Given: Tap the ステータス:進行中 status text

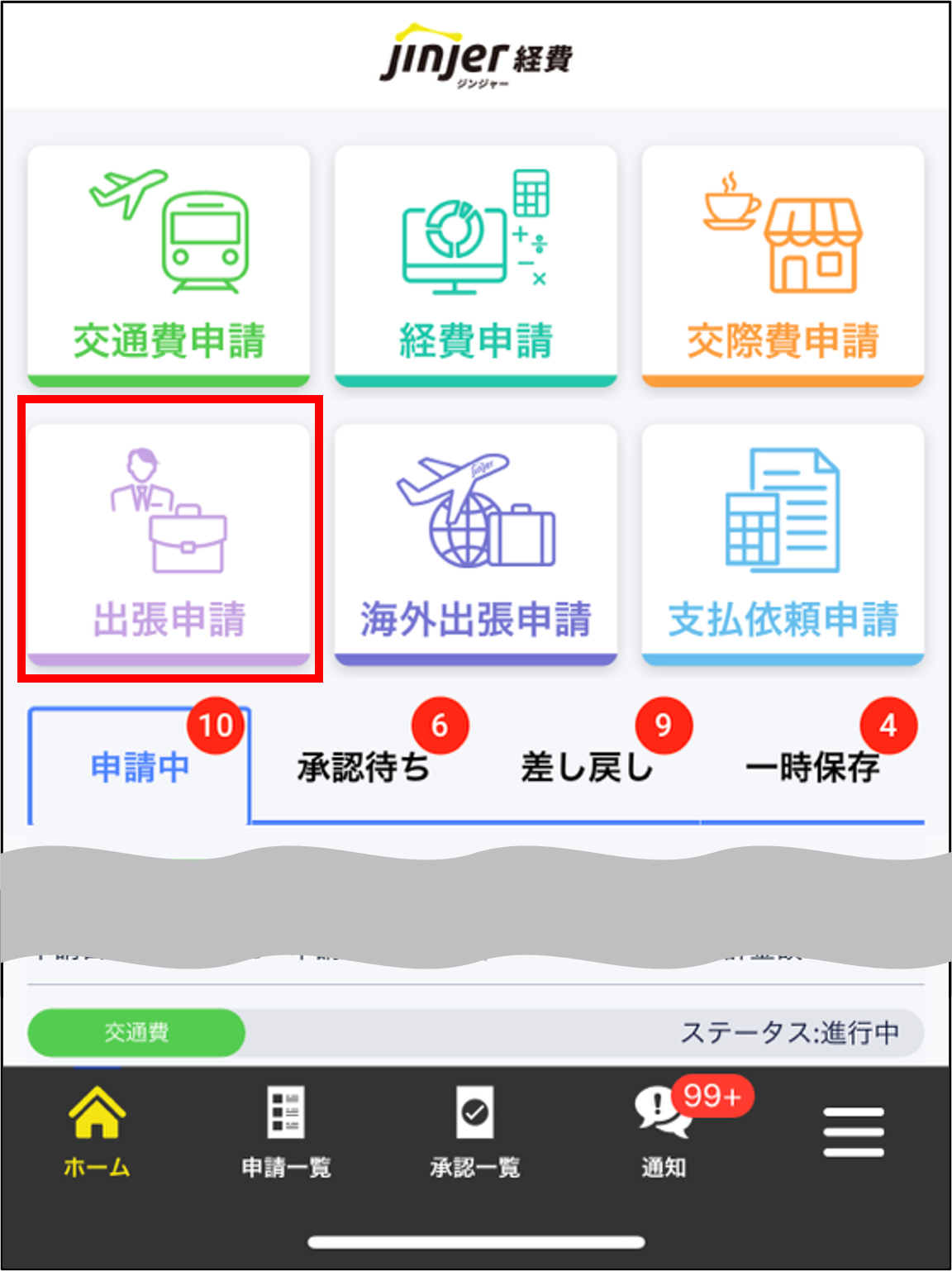Looking at the screenshot, I should 792,1032.
